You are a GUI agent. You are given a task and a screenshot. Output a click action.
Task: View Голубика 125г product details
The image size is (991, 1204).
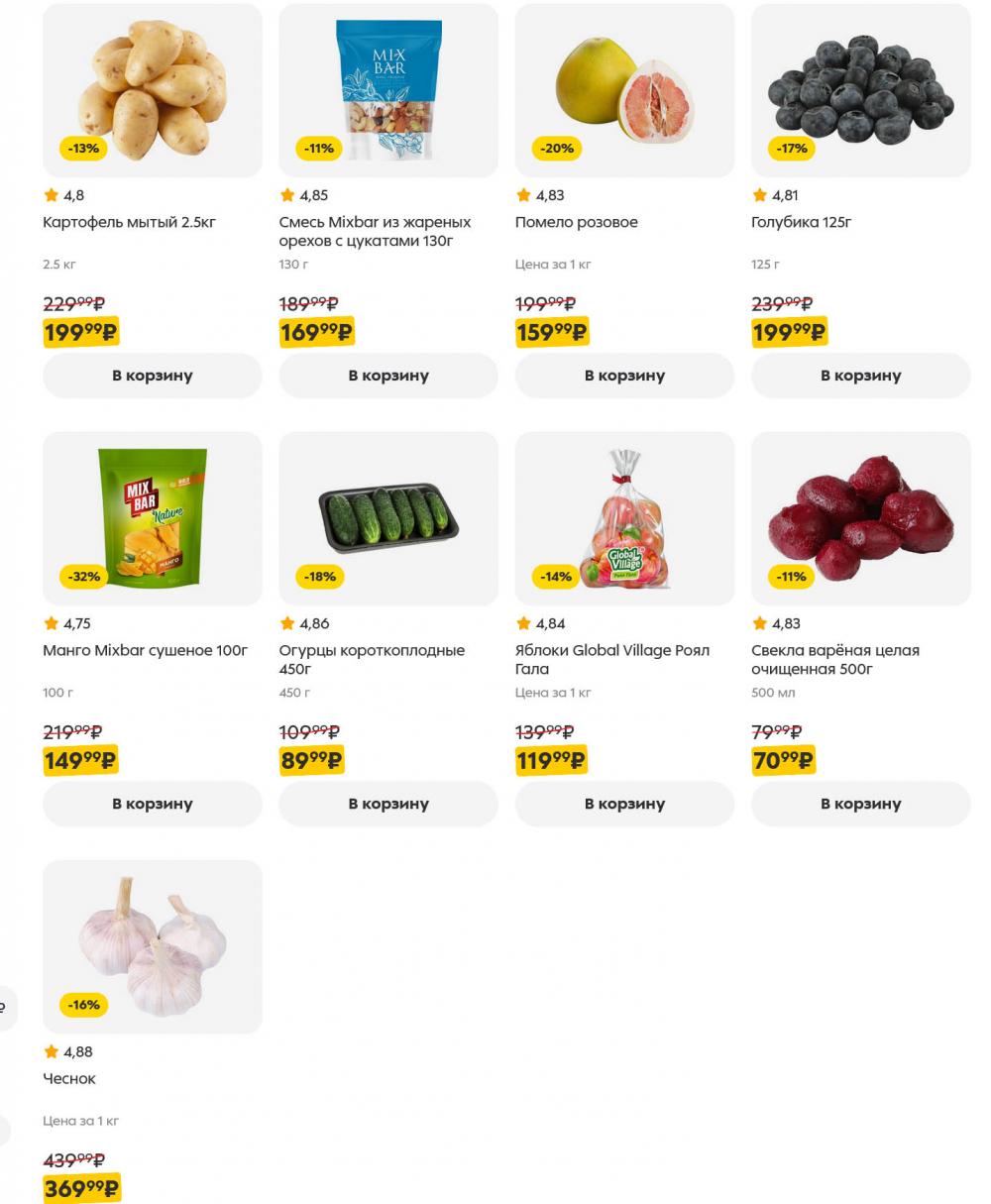860,91
